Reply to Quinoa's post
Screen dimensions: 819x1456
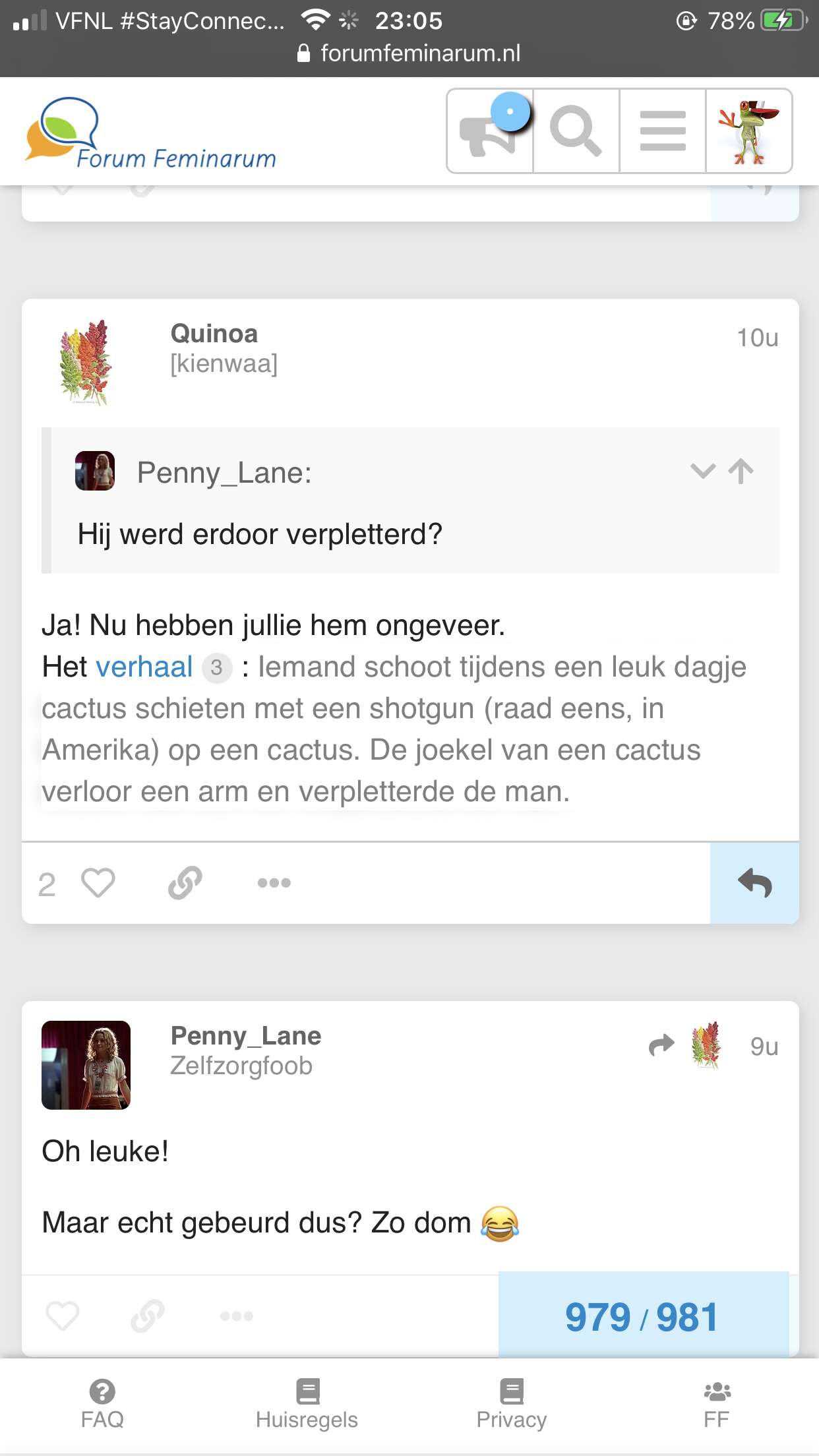754,883
